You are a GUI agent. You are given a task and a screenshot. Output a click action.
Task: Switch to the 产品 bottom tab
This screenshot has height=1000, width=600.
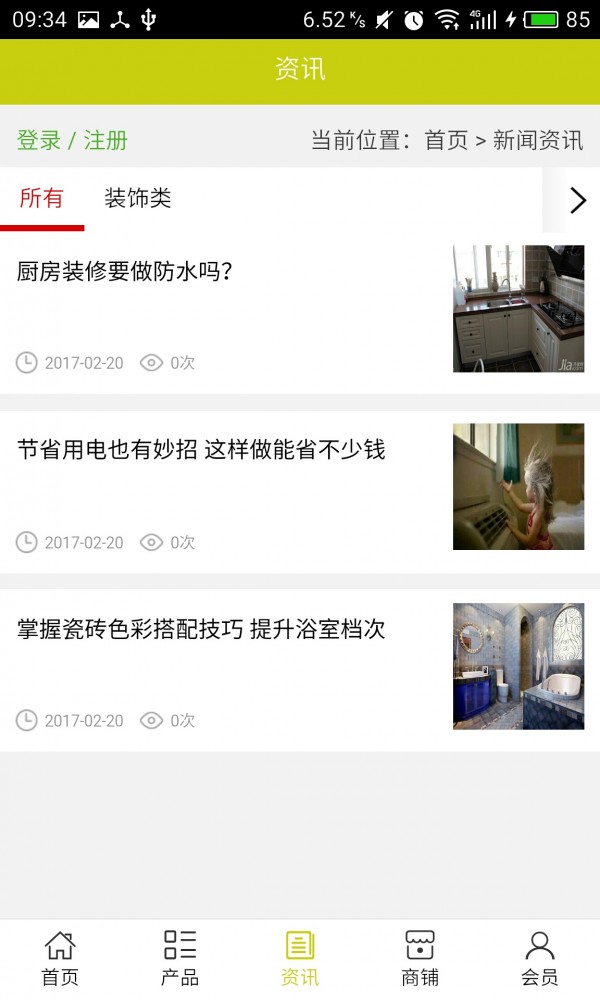(180, 958)
